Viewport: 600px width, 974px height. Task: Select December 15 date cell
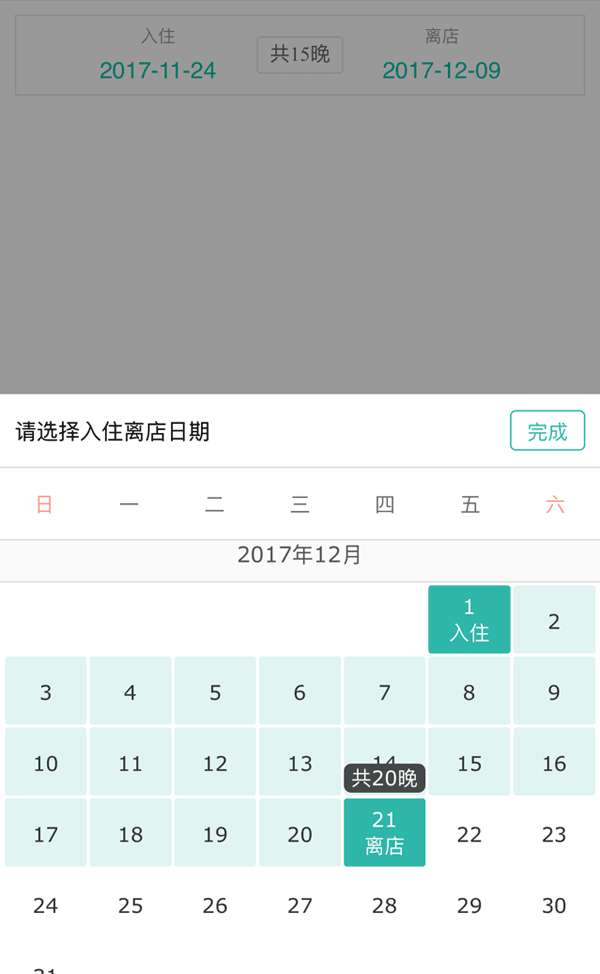469,762
